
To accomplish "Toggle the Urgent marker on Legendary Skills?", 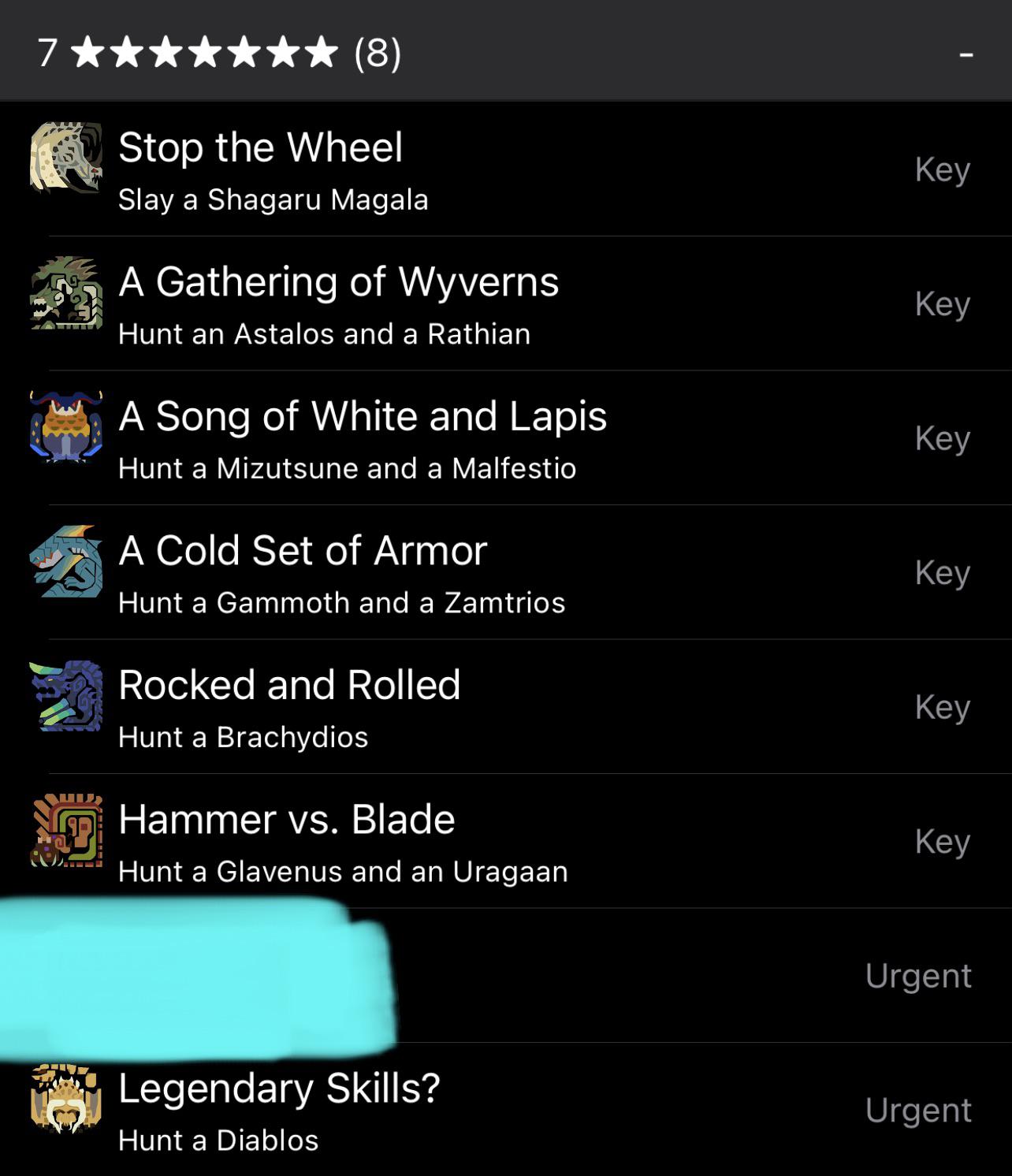I will [x=918, y=1110].
